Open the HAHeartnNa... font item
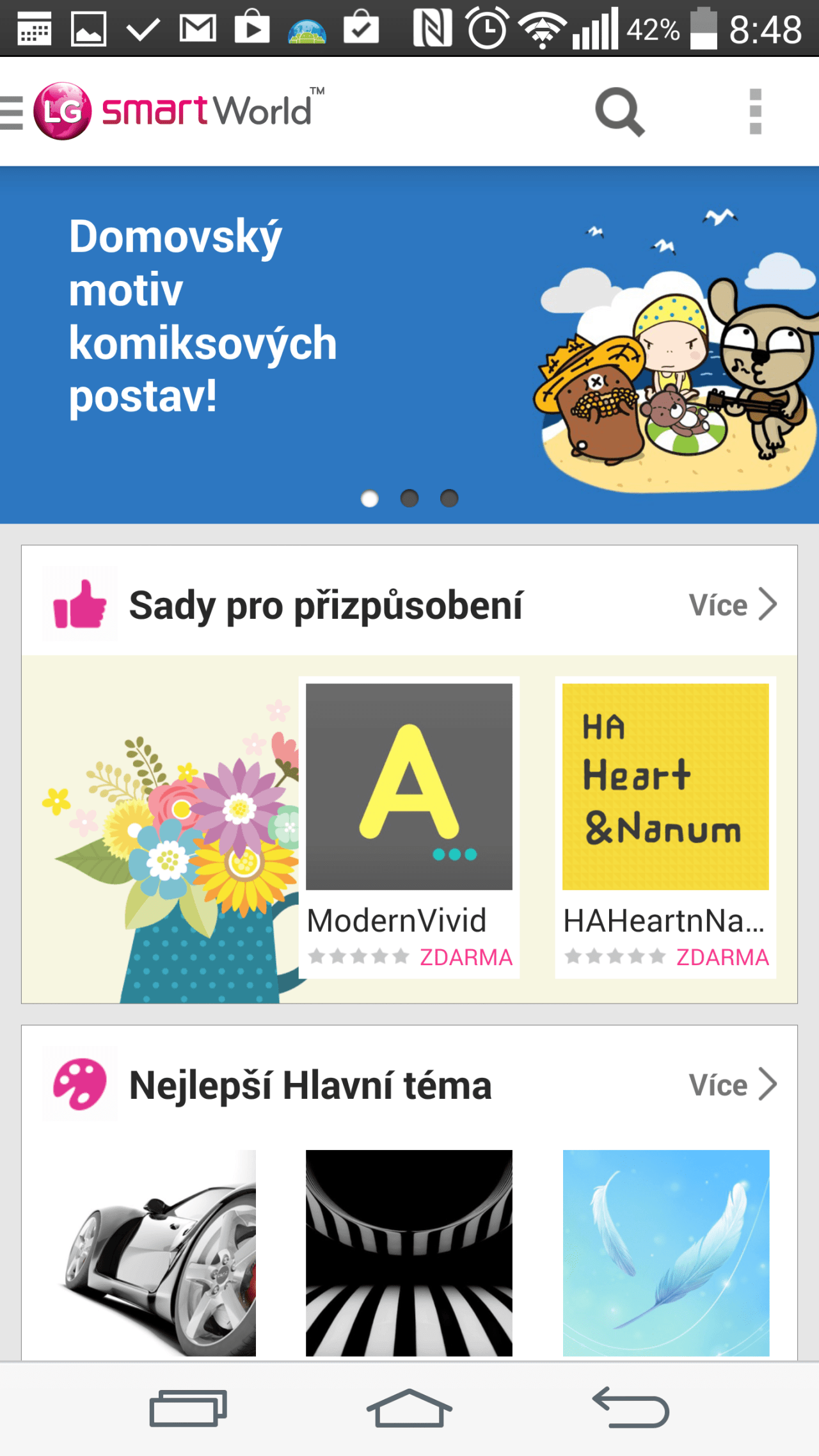Viewport: 819px width, 1456px height. pyautogui.click(x=665, y=827)
